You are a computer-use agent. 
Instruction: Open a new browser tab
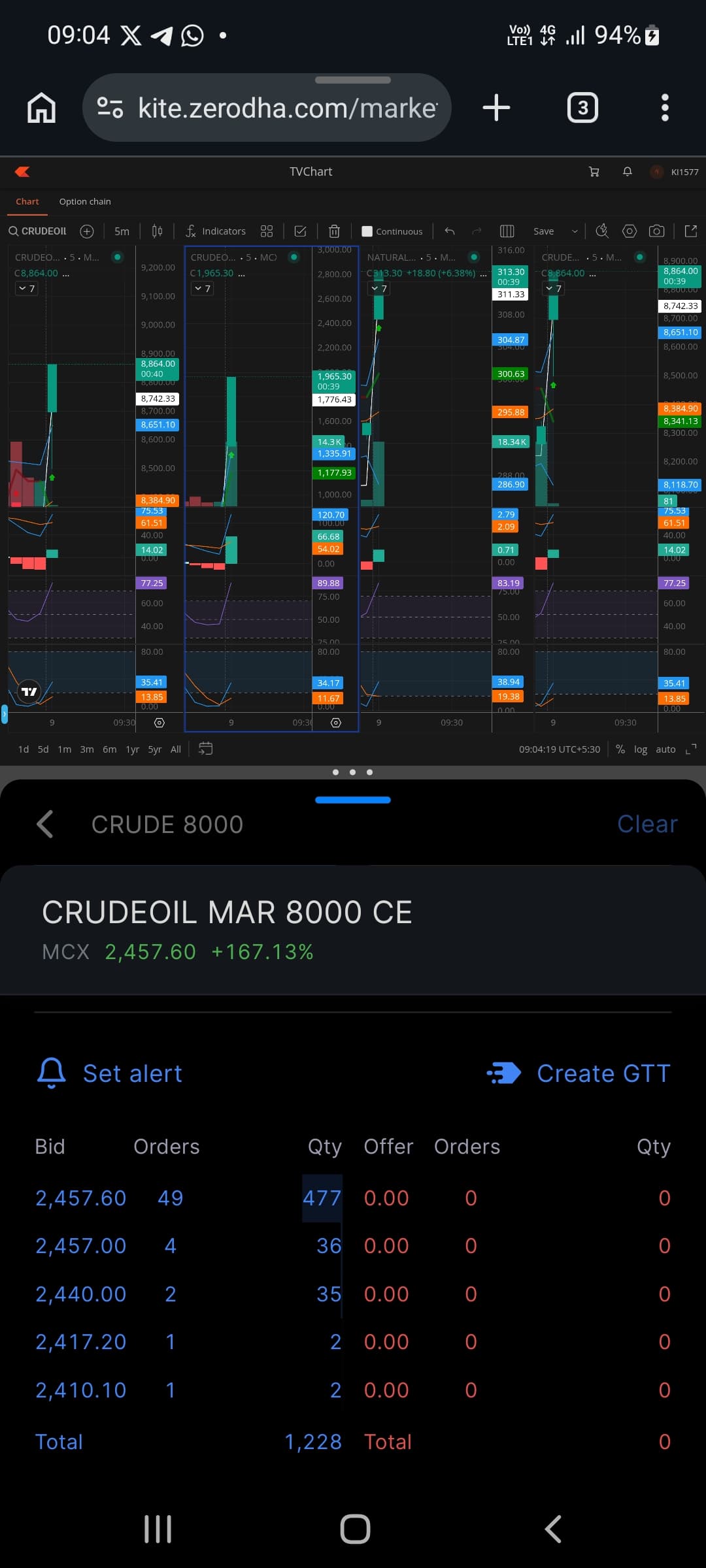pos(496,108)
